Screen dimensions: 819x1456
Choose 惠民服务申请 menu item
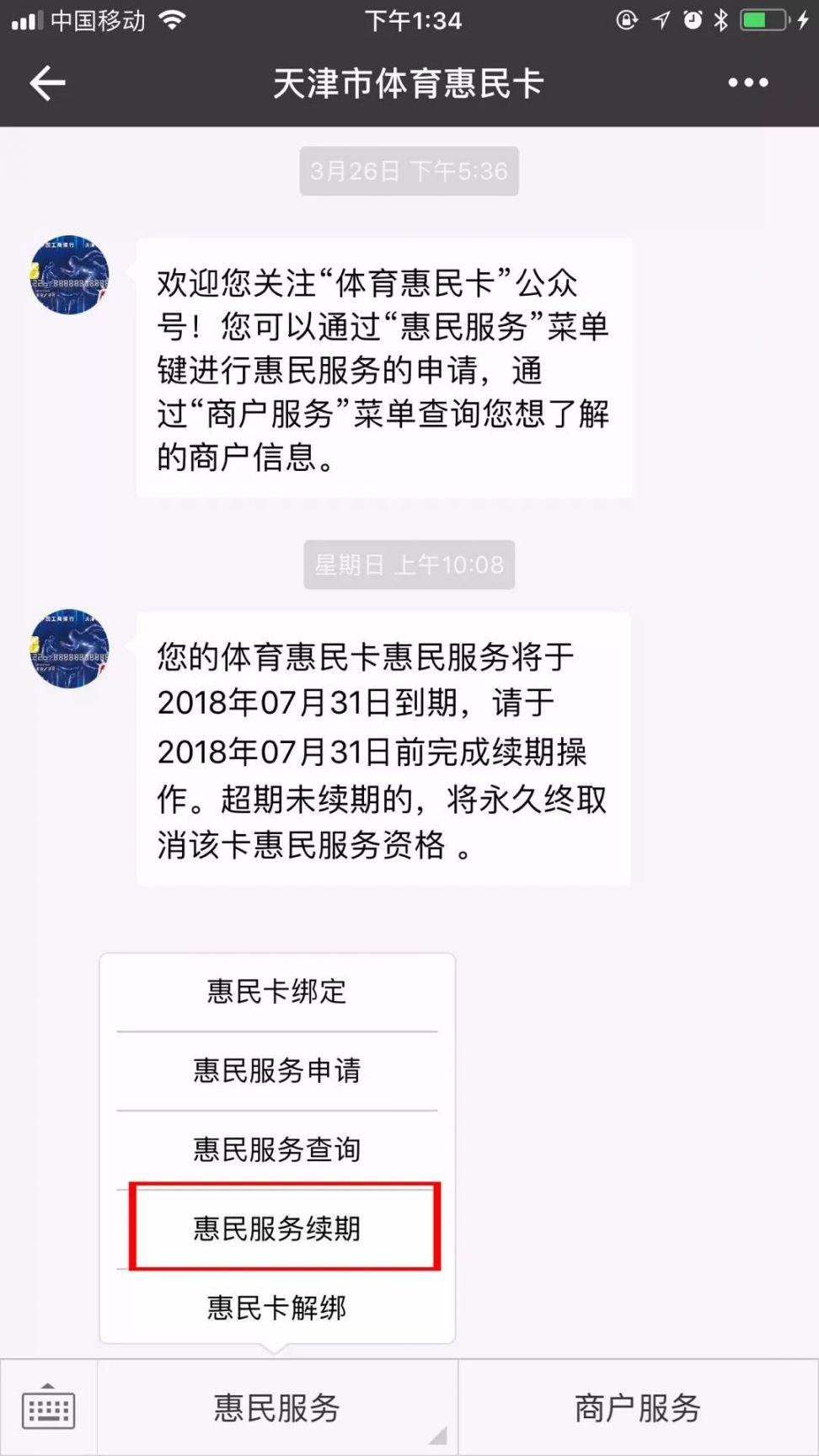coord(276,1070)
